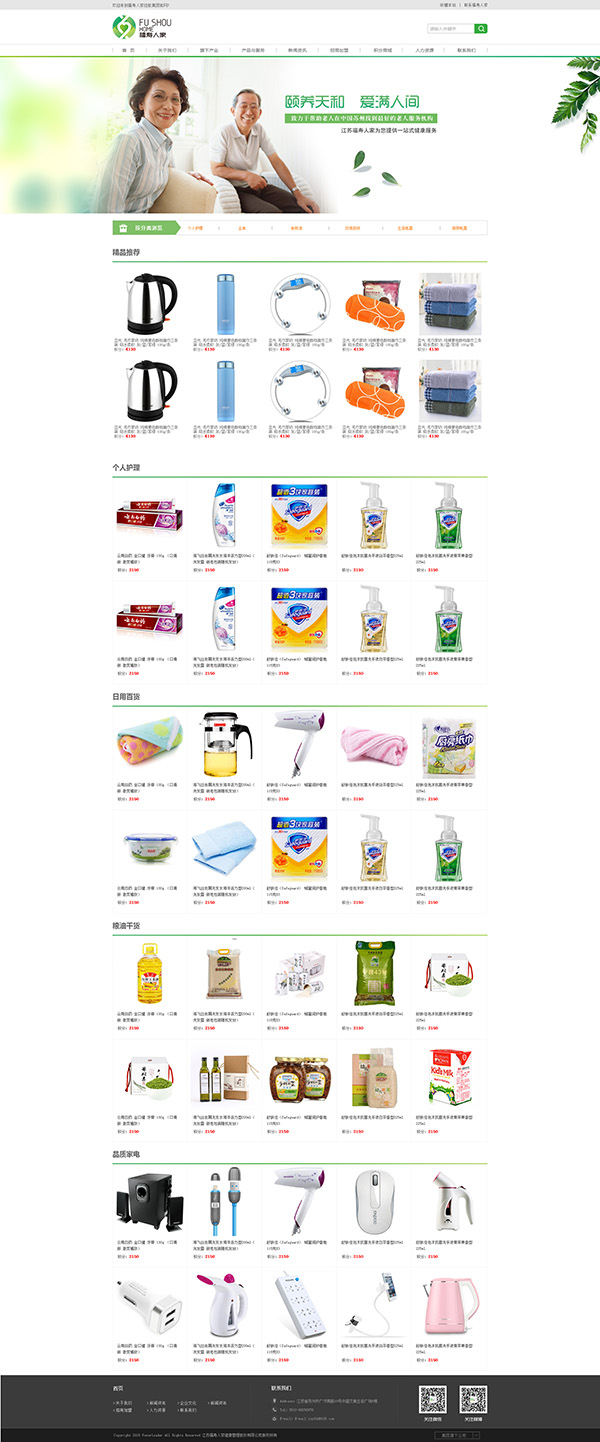Viewport: 600px width, 1442px height.
Task: Open 积分商城 in the navigation bar
Action: 383,50
